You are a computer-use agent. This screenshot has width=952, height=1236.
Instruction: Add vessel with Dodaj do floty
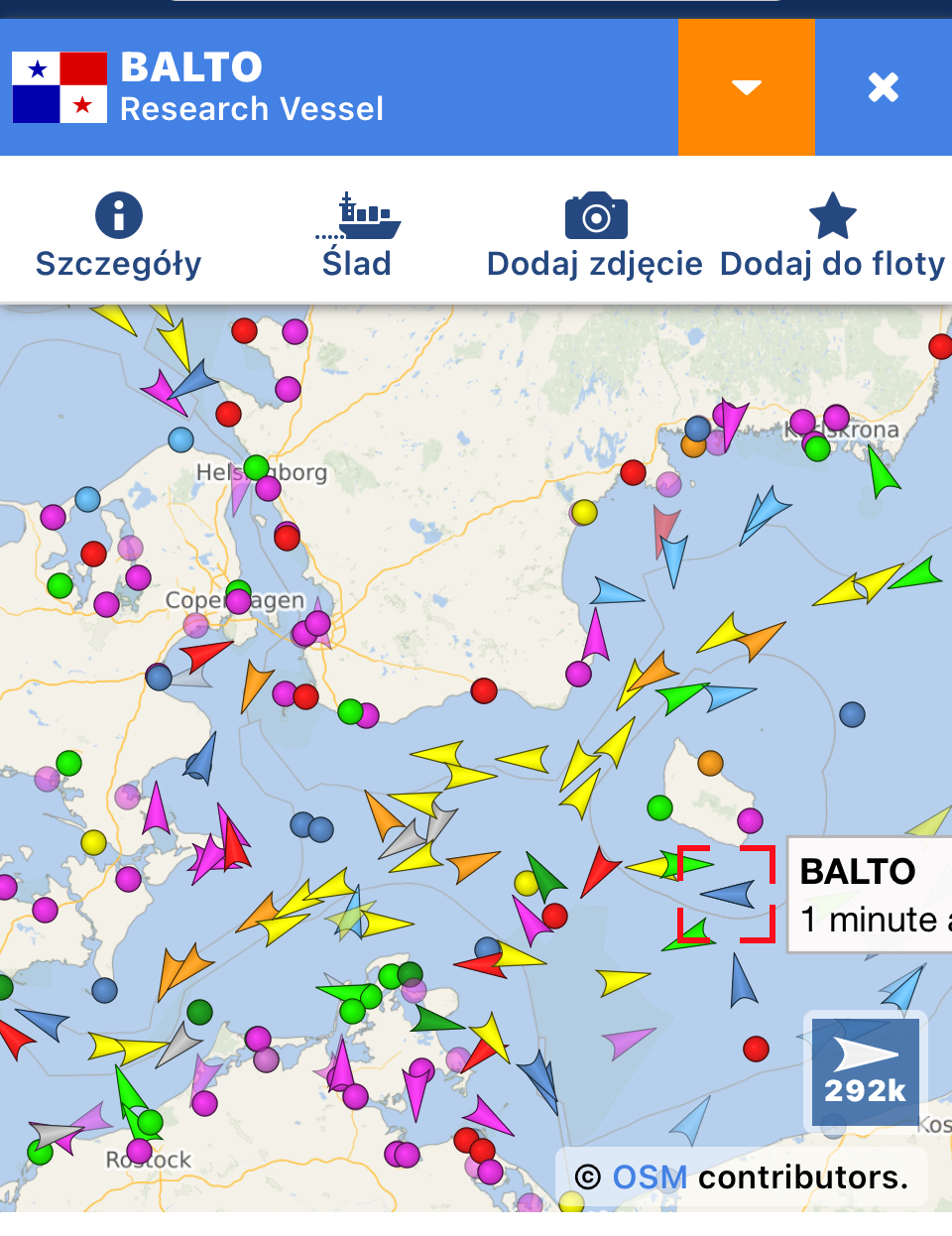tap(832, 236)
